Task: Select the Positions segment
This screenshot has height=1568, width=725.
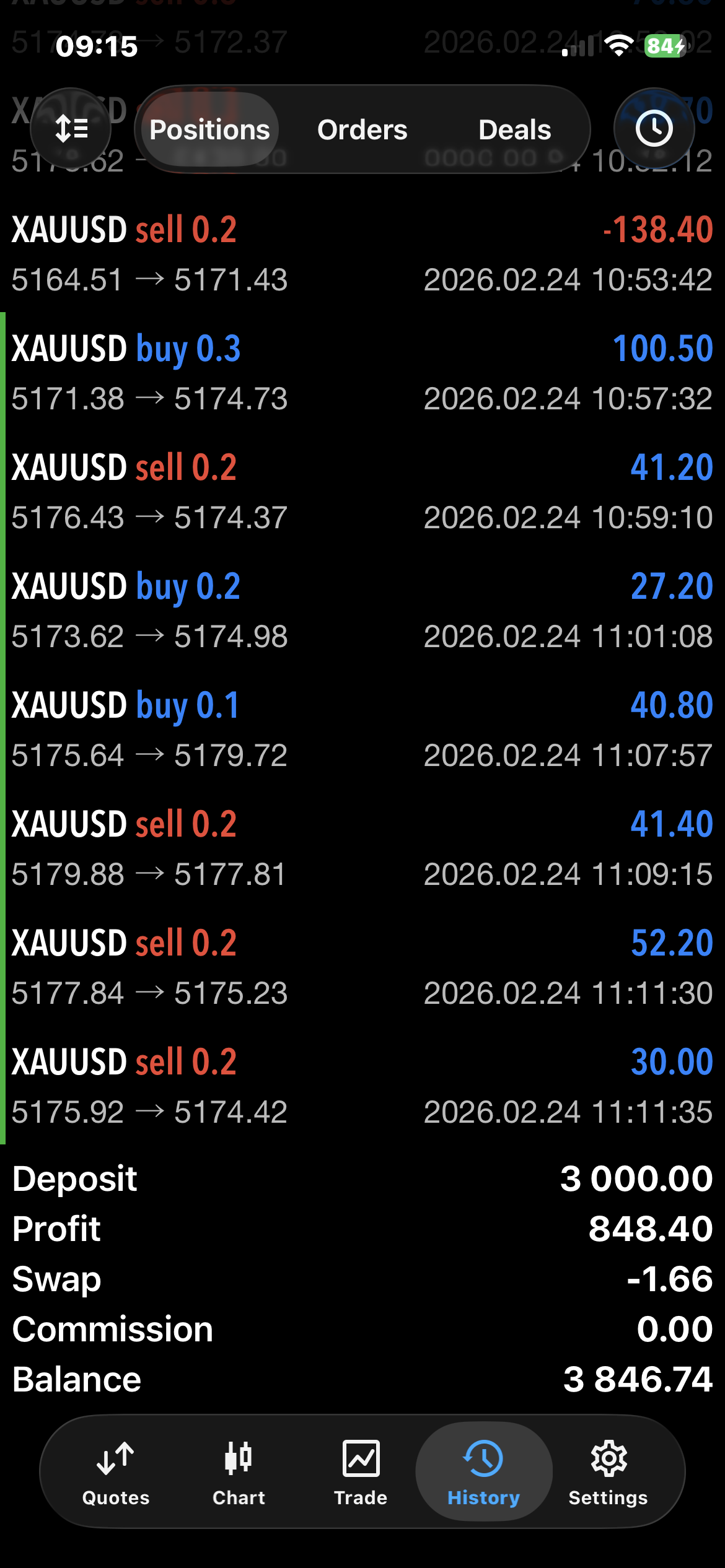Action: [x=209, y=130]
